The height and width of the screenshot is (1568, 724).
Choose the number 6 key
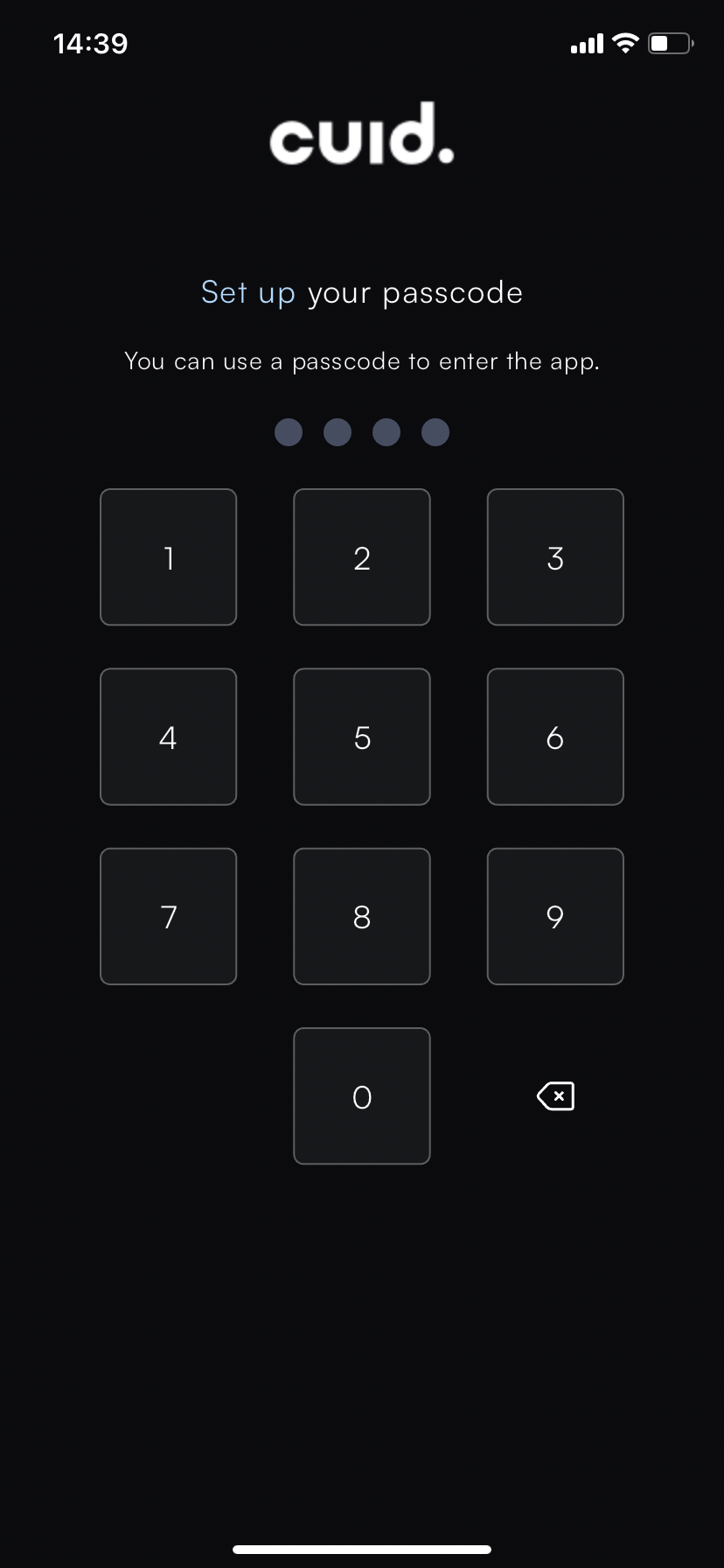pos(555,737)
